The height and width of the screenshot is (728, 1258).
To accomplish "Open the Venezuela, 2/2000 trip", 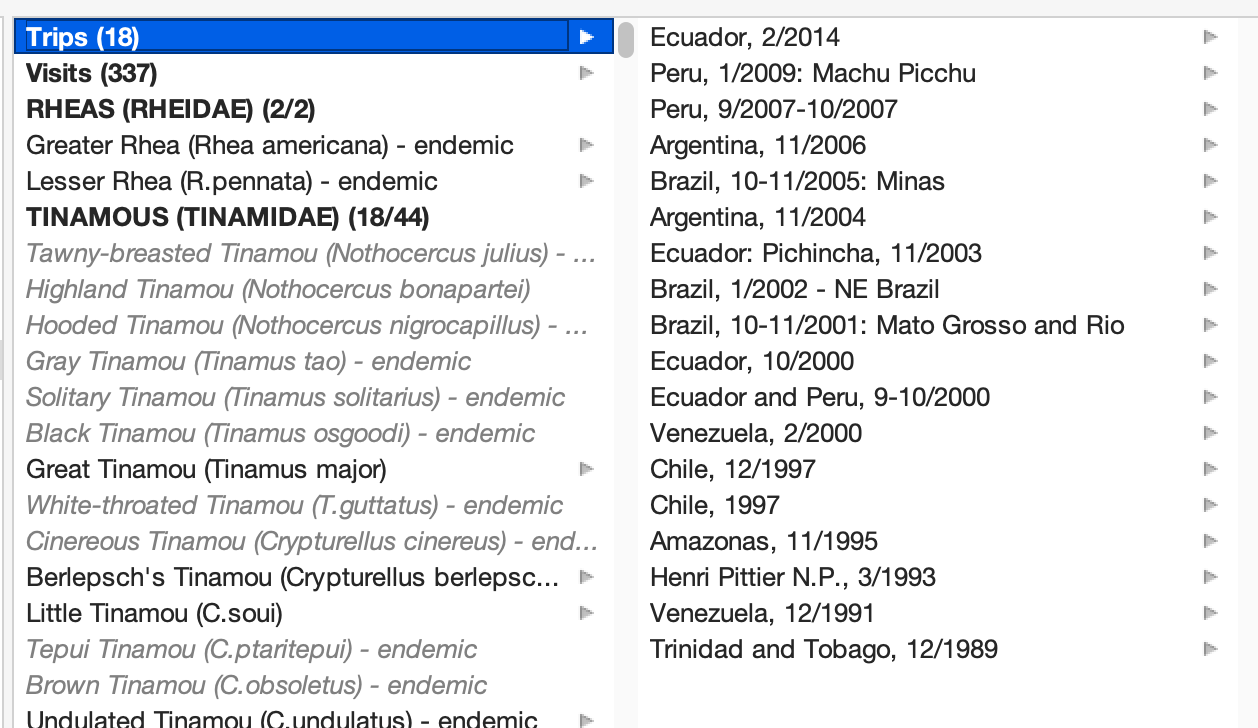I will [756, 433].
